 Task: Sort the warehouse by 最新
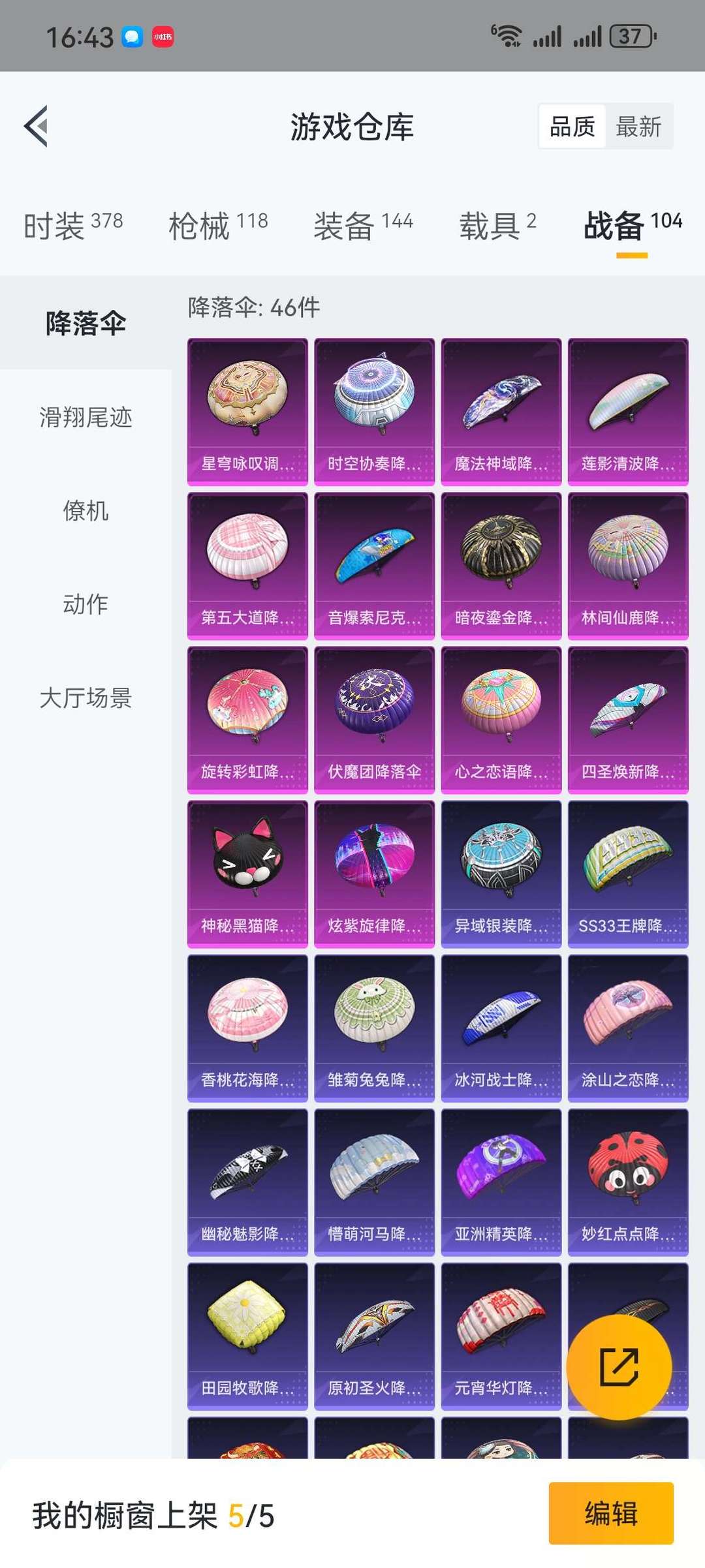(638, 127)
